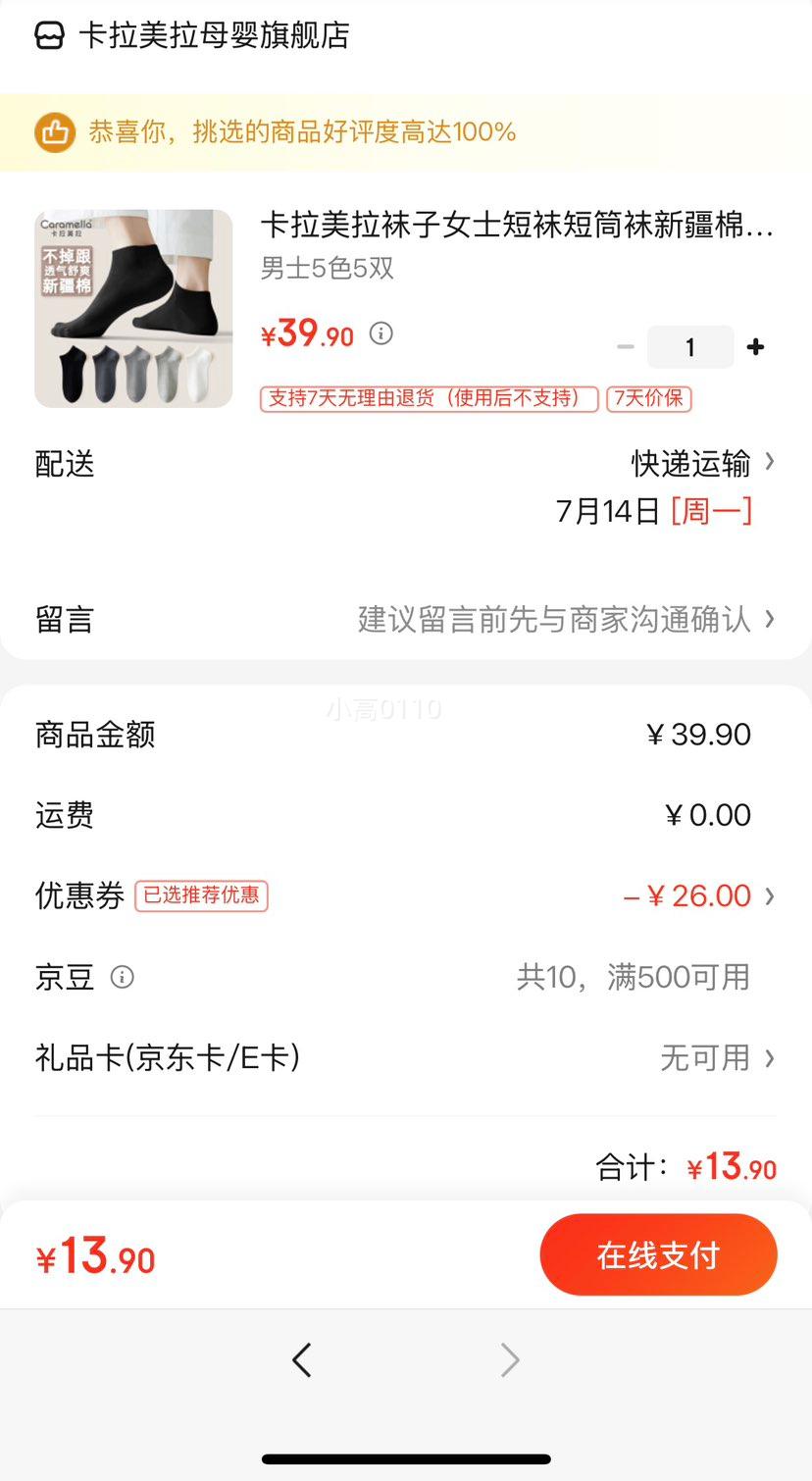812x1481 pixels.
Task: Increase quantity with the plus button
Action: (x=755, y=347)
